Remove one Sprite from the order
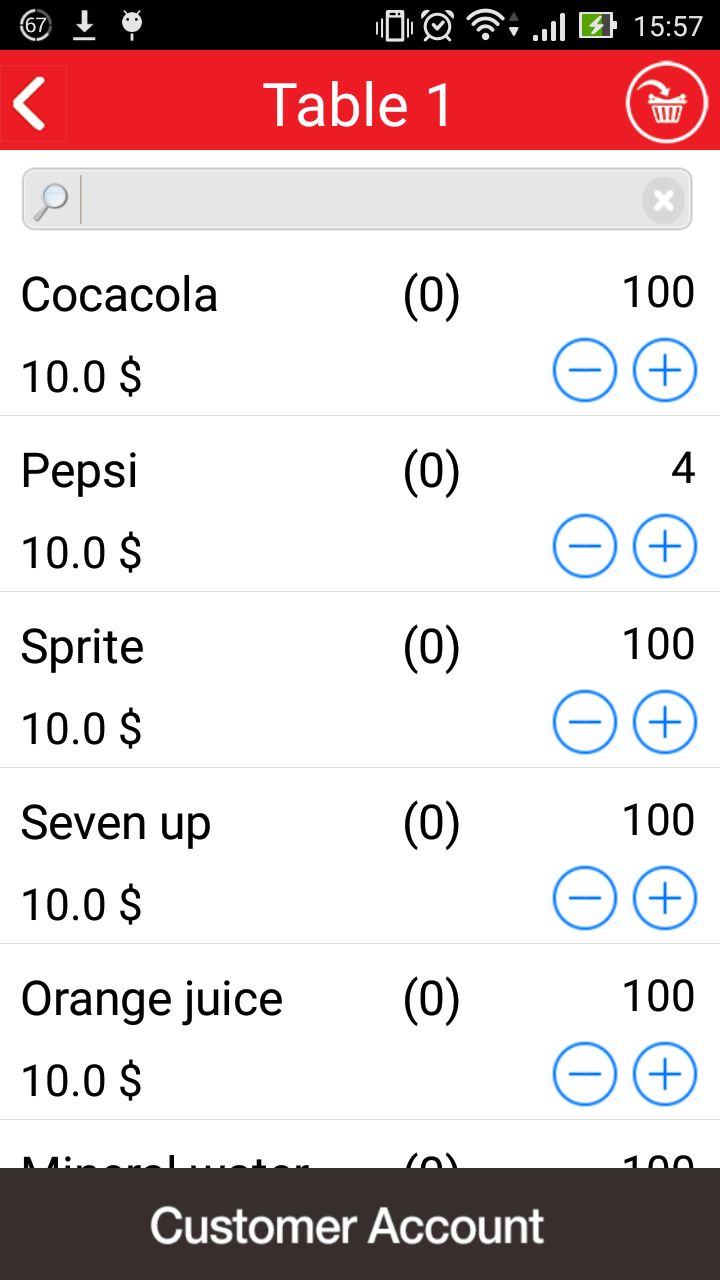Image resolution: width=720 pixels, height=1280 pixels. (x=585, y=722)
